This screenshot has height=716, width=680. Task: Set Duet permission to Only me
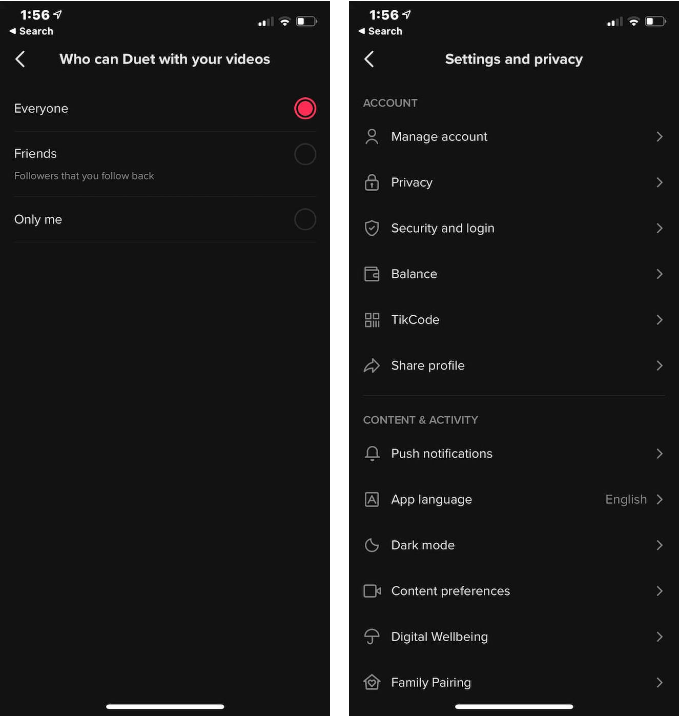305,220
